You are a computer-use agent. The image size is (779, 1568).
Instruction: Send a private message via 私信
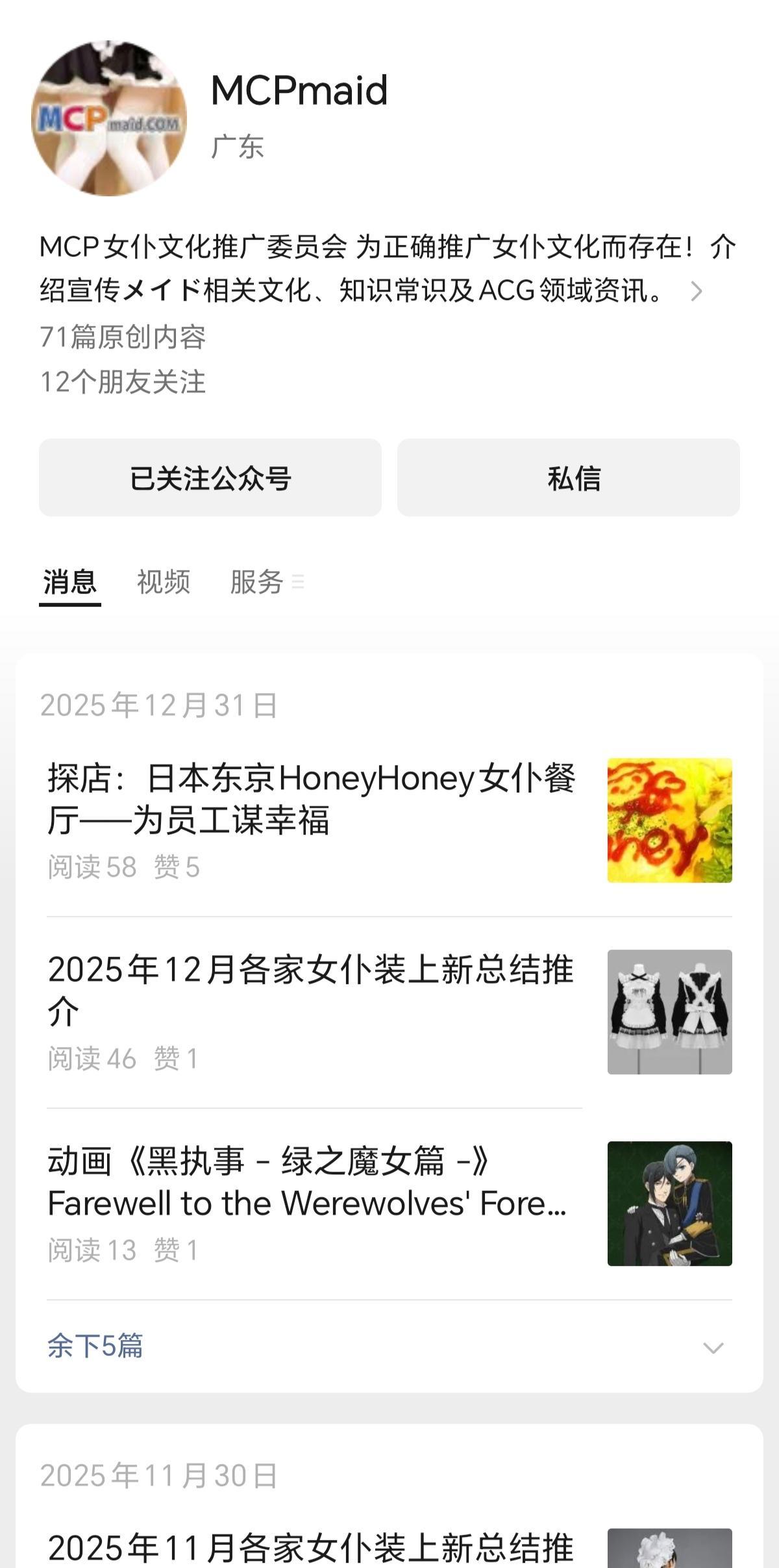pos(569,478)
